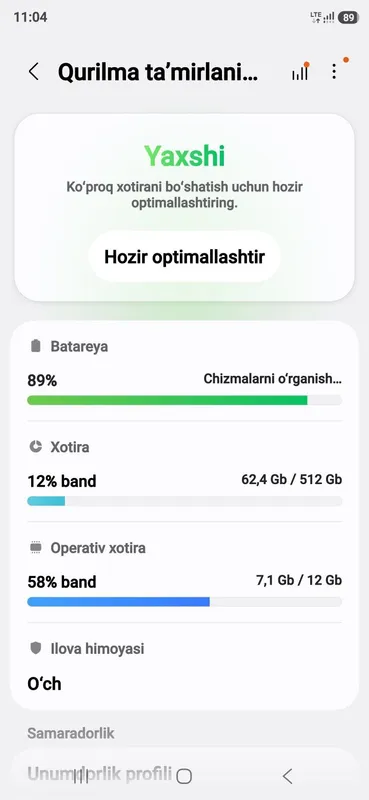
Task: Open Unumdorlik profili row
Action: pyautogui.click(x=184, y=773)
